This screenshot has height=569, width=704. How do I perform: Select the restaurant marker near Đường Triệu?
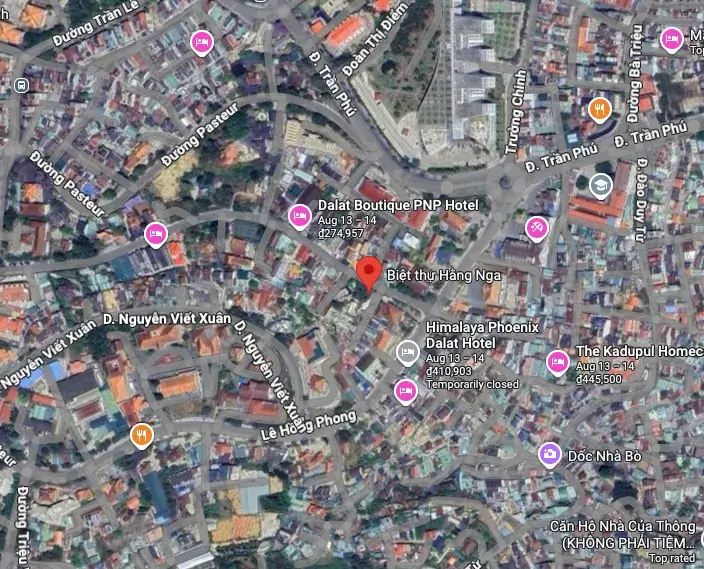coord(141,434)
